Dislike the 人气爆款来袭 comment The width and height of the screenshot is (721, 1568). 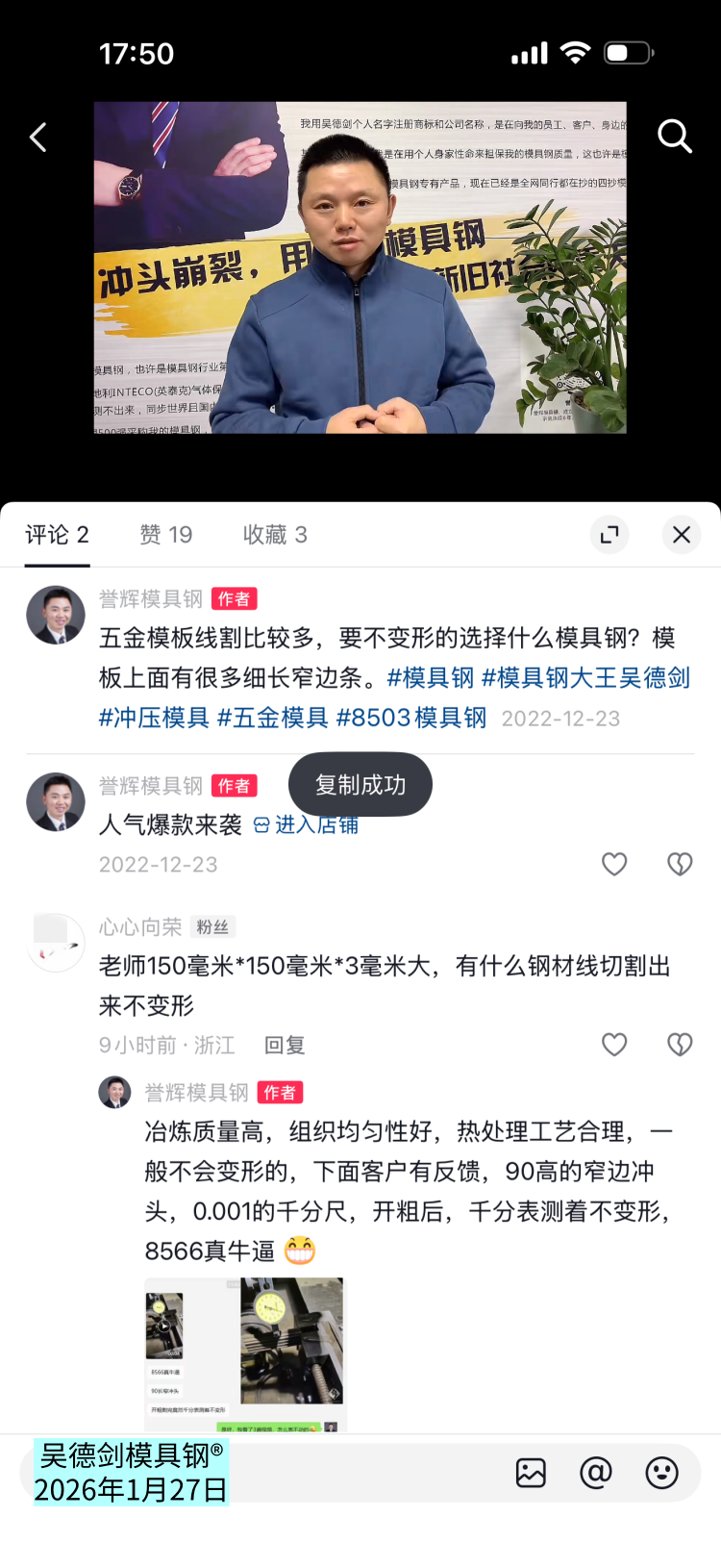click(x=680, y=864)
